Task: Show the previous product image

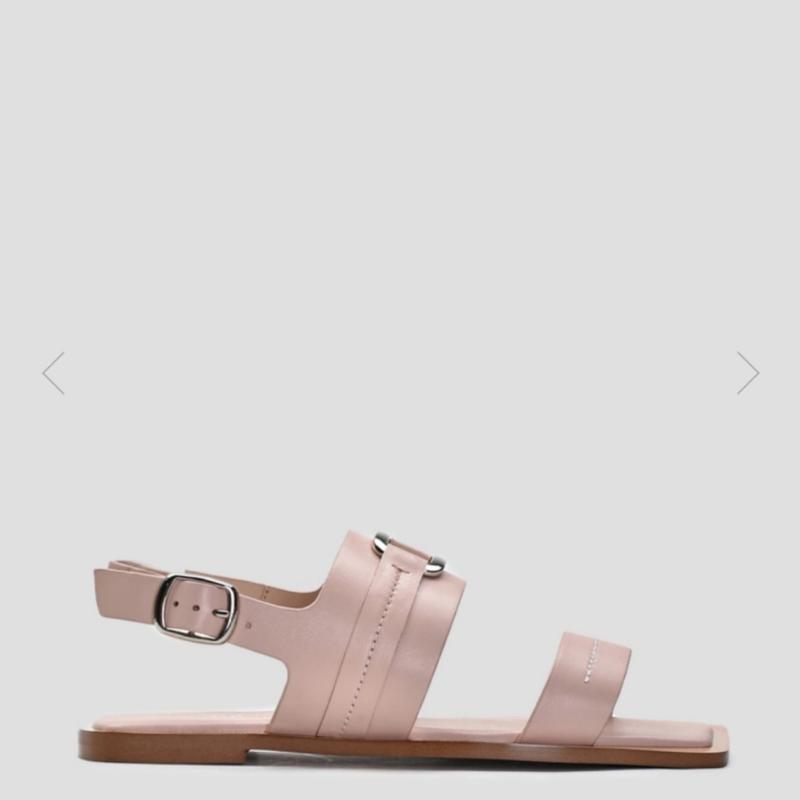Action: coord(54,373)
